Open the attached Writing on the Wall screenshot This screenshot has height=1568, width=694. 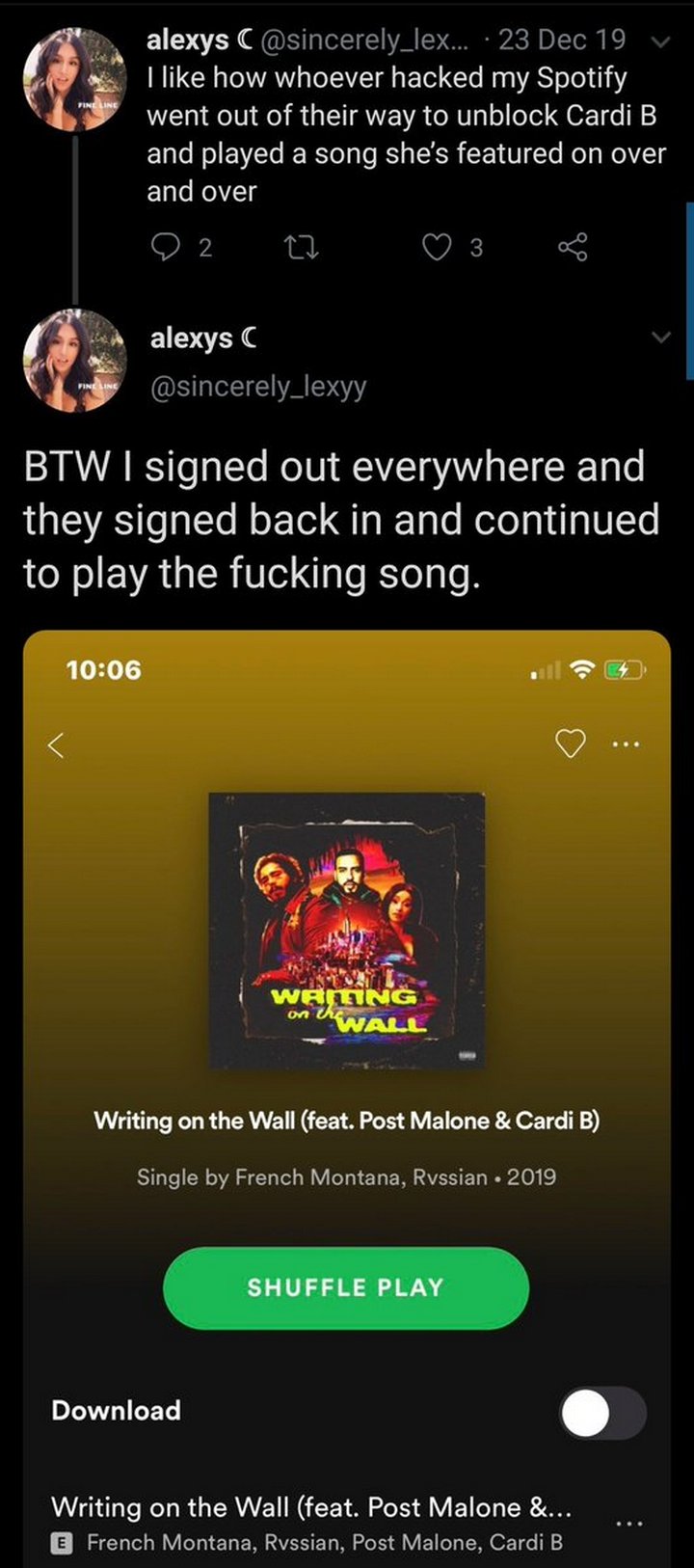[347, 1098]
